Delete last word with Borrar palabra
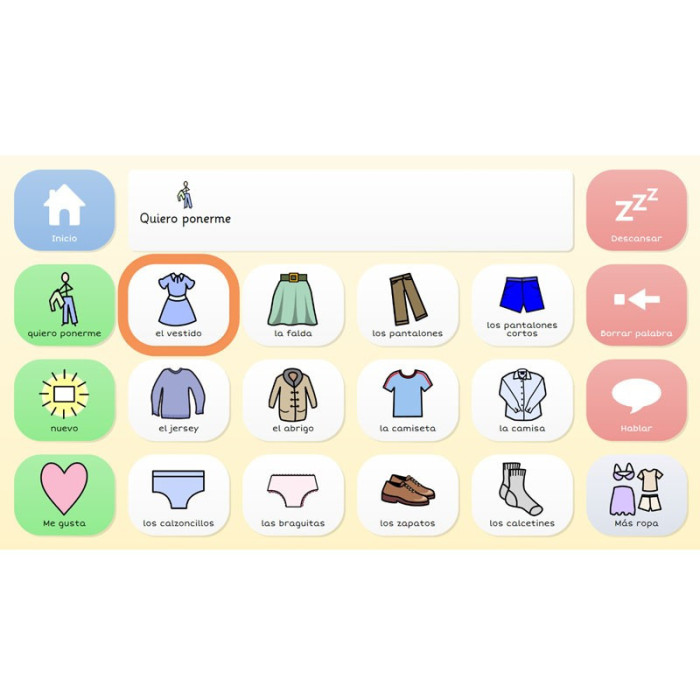The width and height of the screenshot is (700, 700). pos(636,305)
